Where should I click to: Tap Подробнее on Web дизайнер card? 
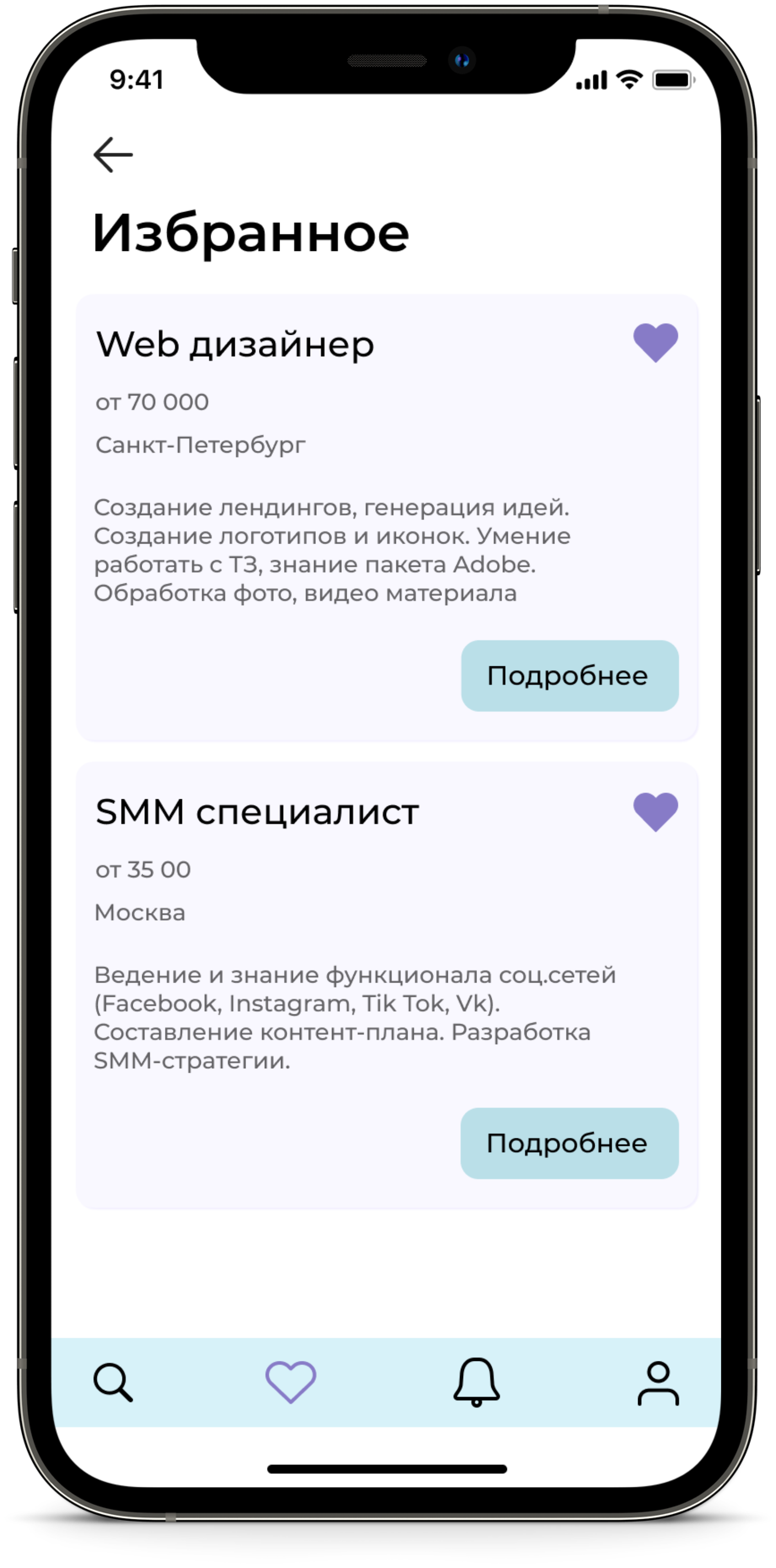pyautogui.click(x=569, y=676)
